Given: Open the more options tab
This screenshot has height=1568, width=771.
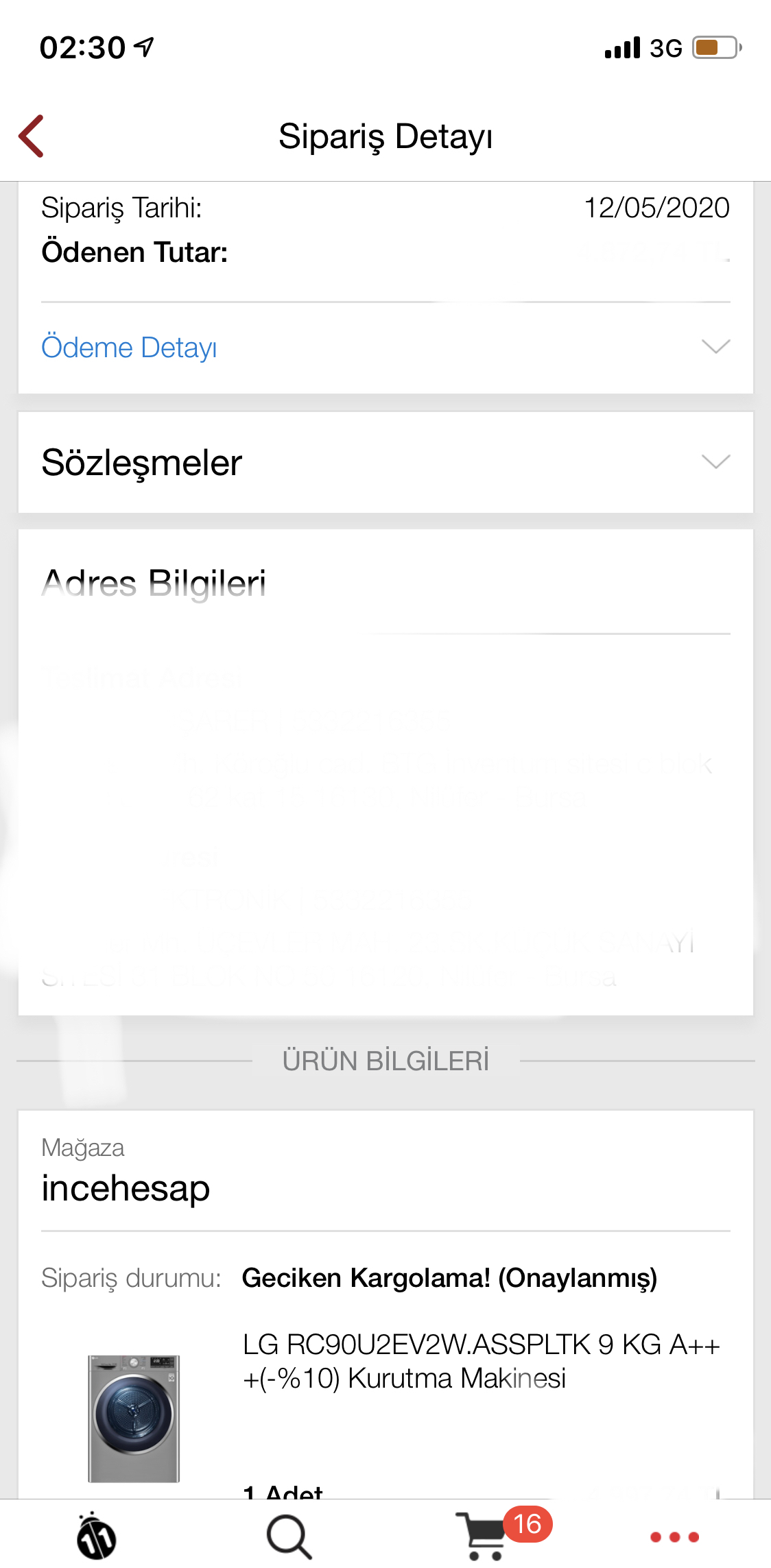Looking at the screenshot, I should 674,1536.
